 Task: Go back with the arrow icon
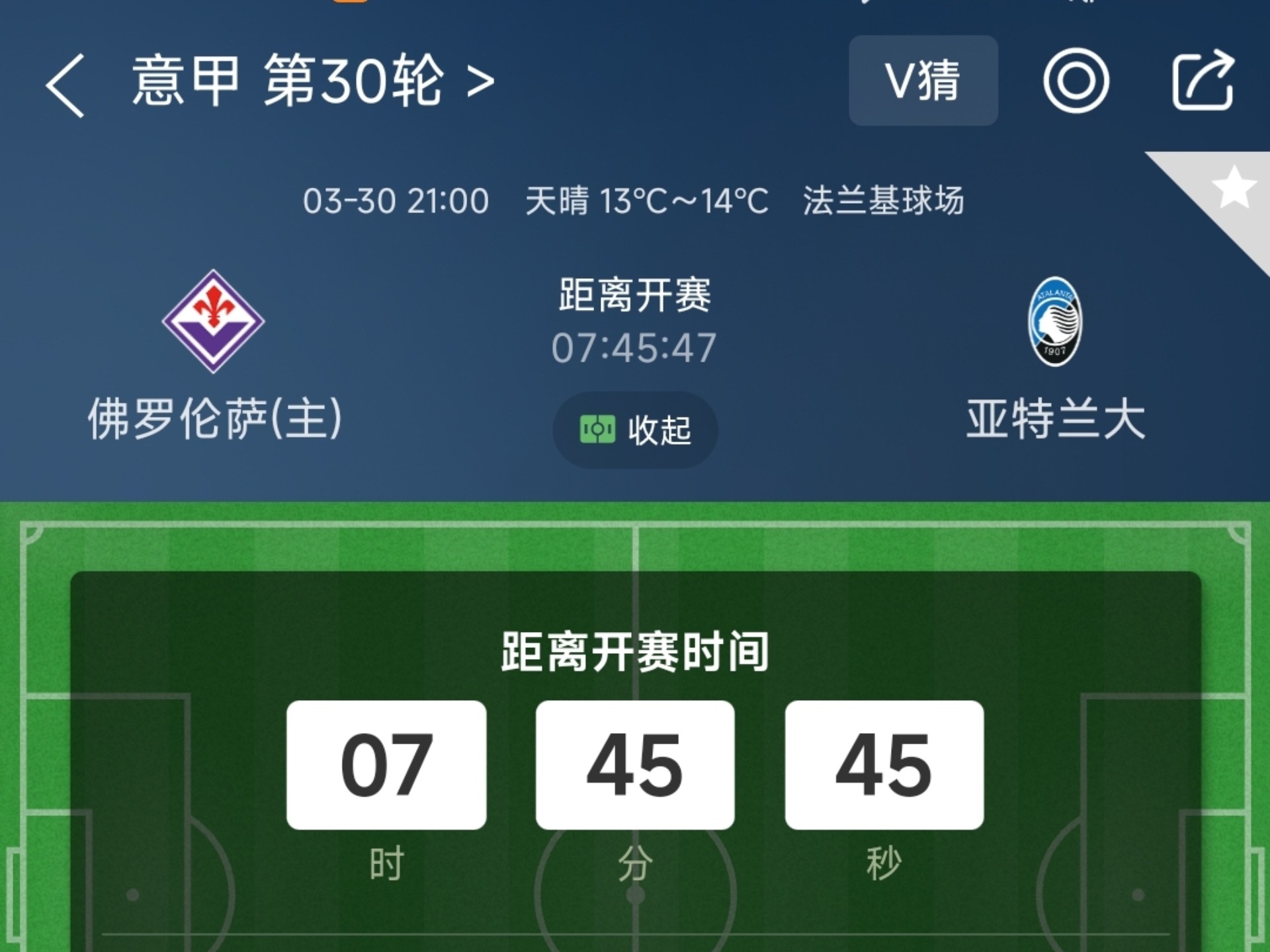[x=65, y=85]
